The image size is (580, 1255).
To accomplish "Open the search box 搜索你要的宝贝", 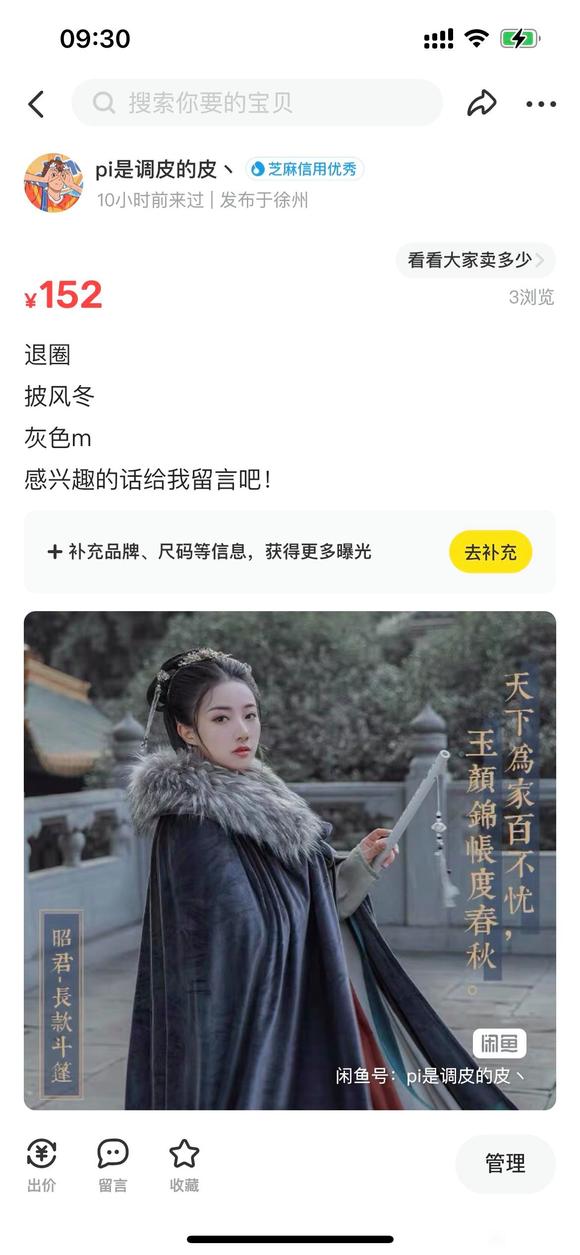I will [x=257, y=103].
